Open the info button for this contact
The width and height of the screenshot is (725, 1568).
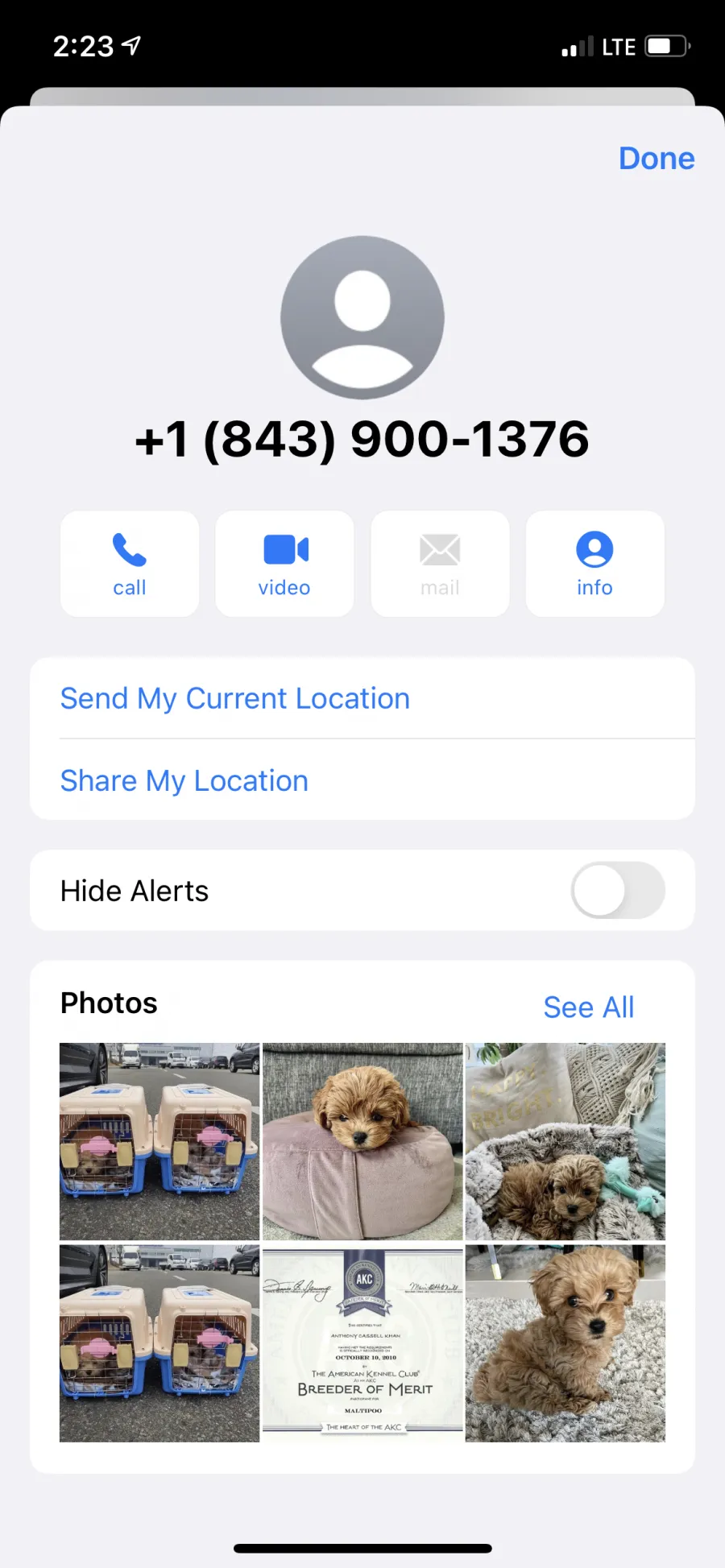pyautogui.click(x=594, y=564)
